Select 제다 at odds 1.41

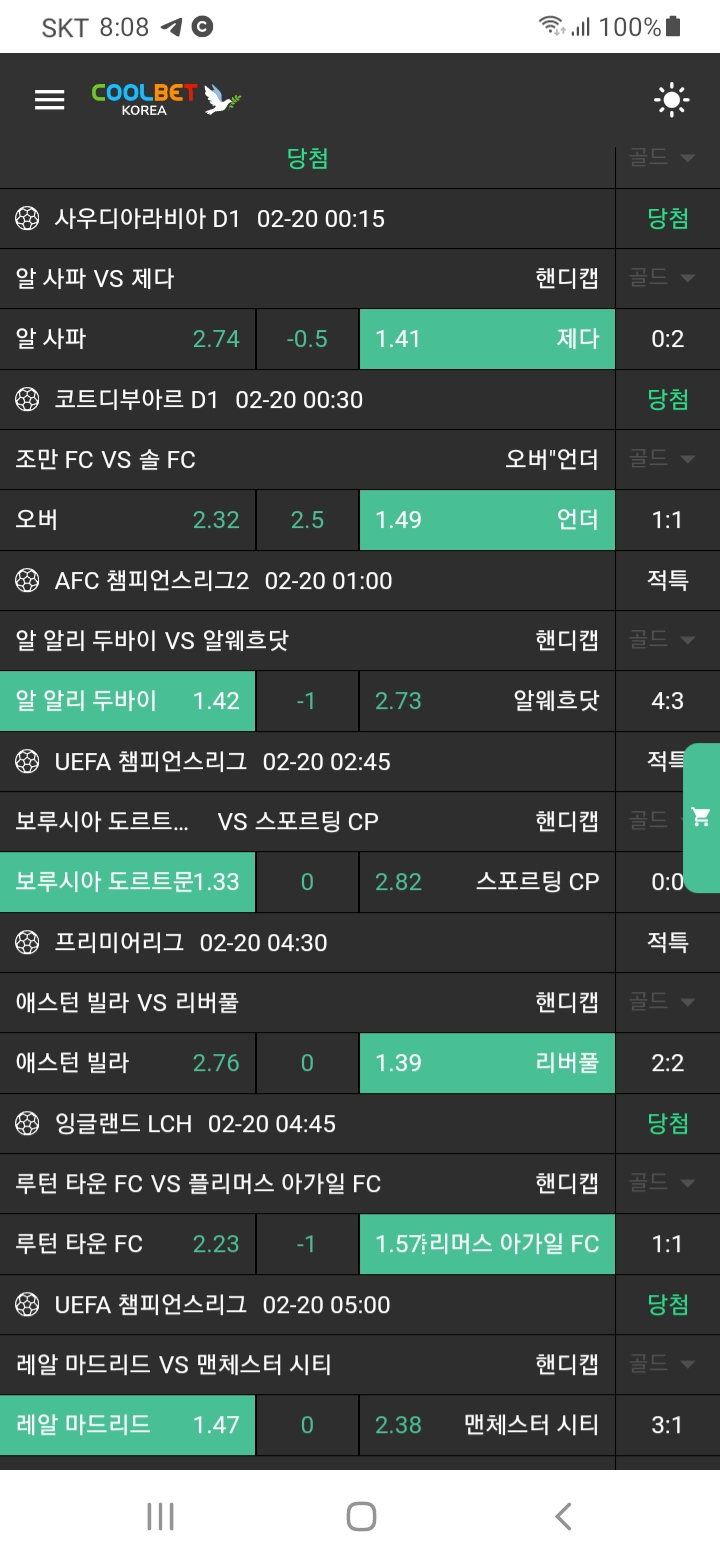click(x=487, y=339)
